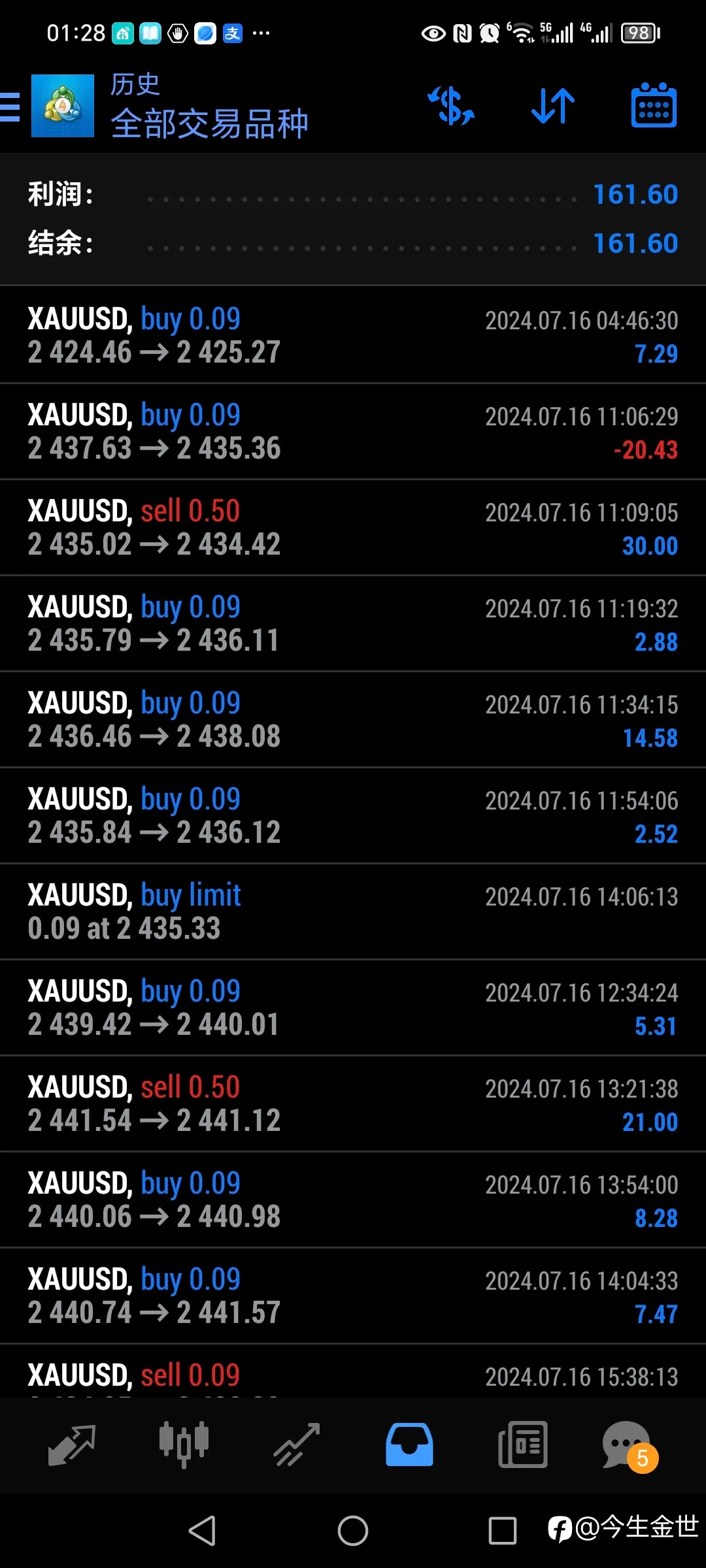Screen dimensions: 706x1568
Task: Open the XAUUSD trade with loss -20.43
Action: [x=353, y=431]
